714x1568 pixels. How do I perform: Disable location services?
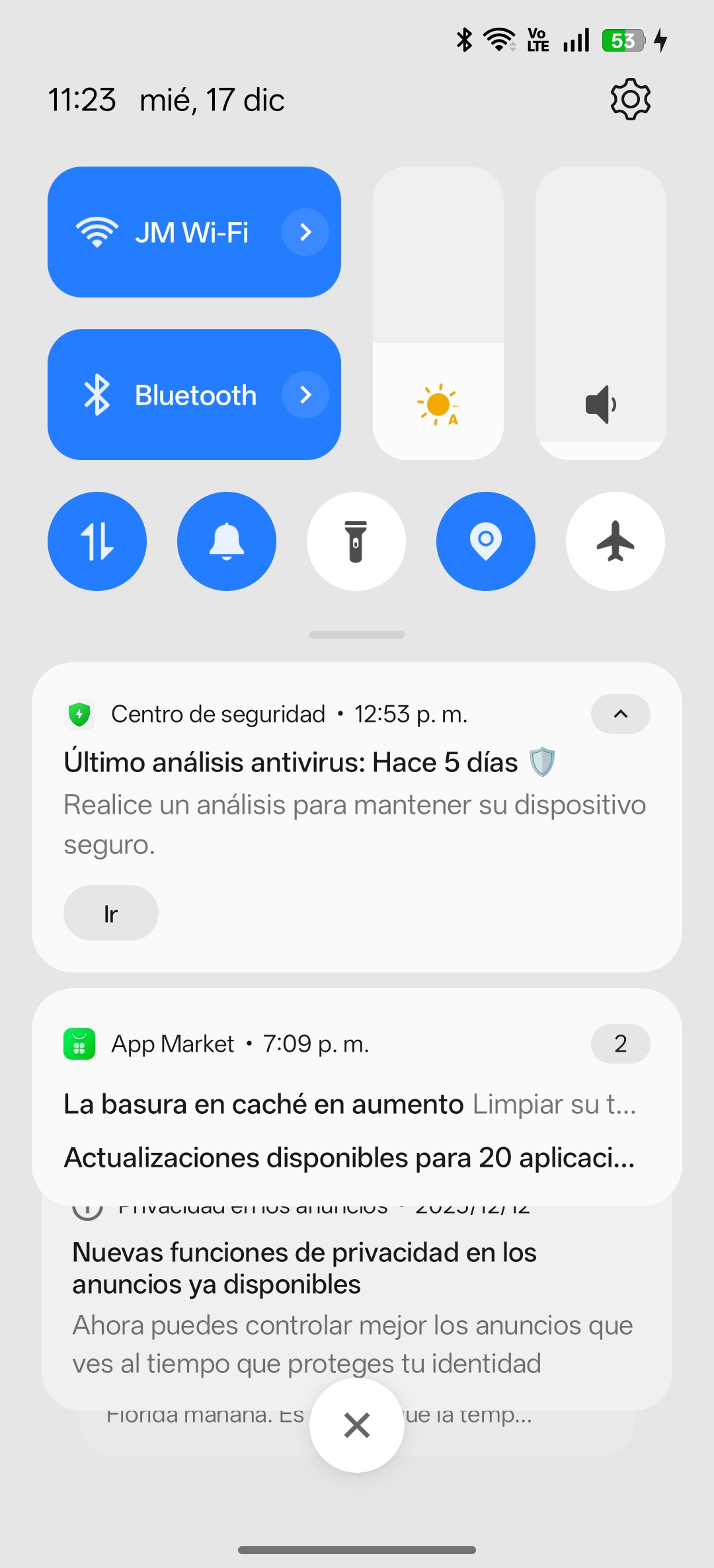(x=486, y=541)
